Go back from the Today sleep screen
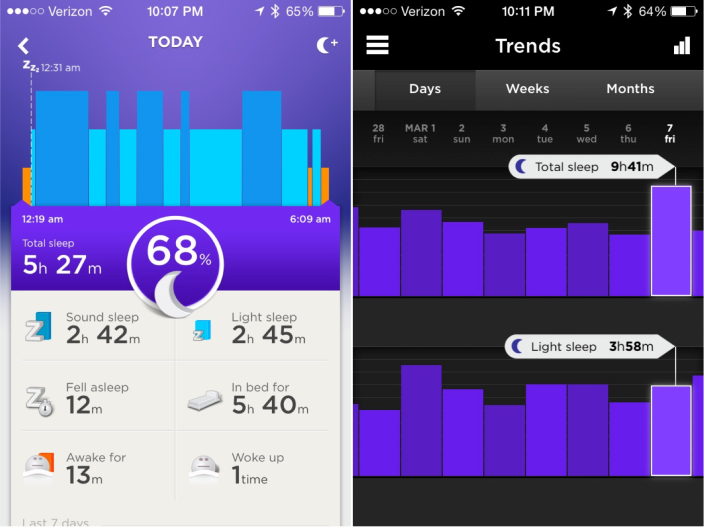The height and width of the screenshot is (527, 704). pos(24,46)
